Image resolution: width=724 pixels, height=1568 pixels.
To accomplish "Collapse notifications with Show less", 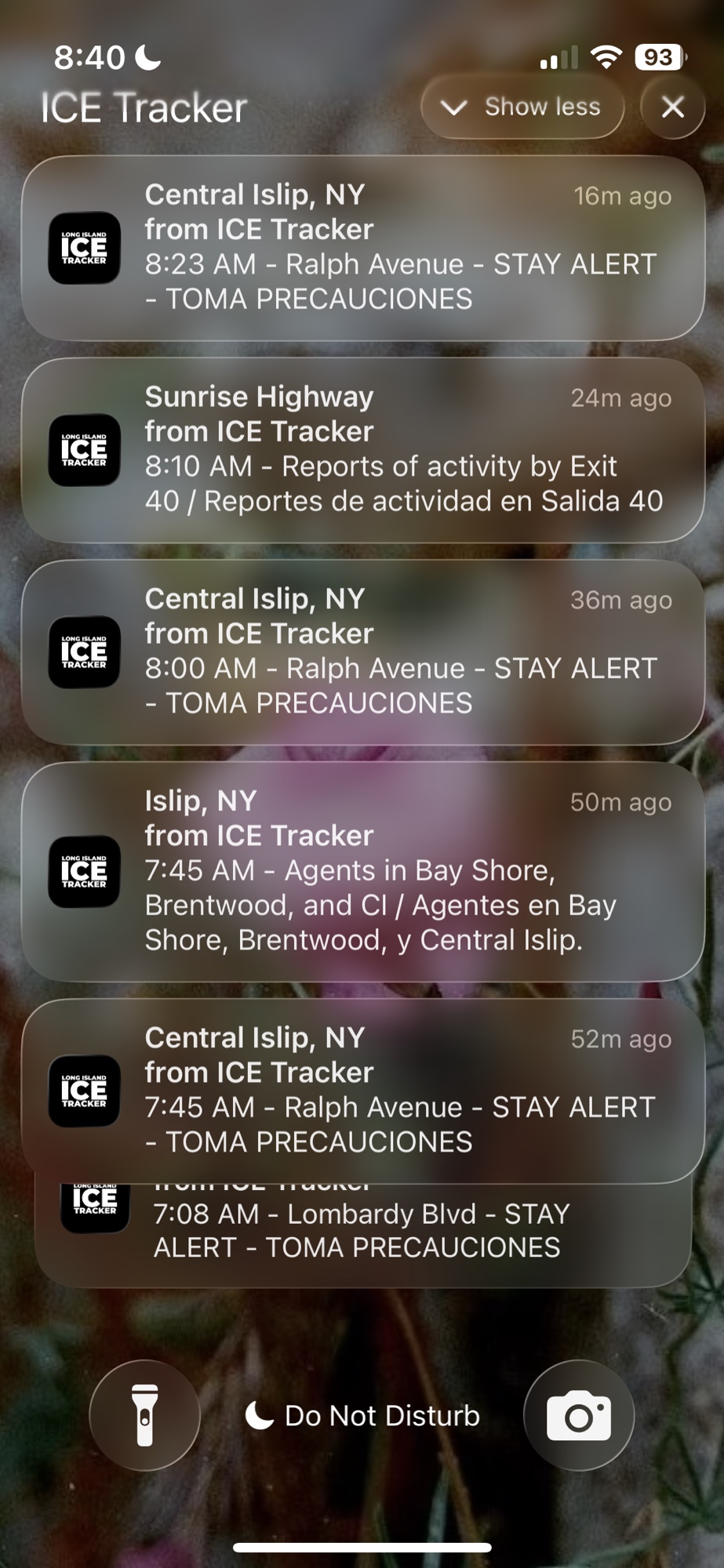I will [522, 107].
